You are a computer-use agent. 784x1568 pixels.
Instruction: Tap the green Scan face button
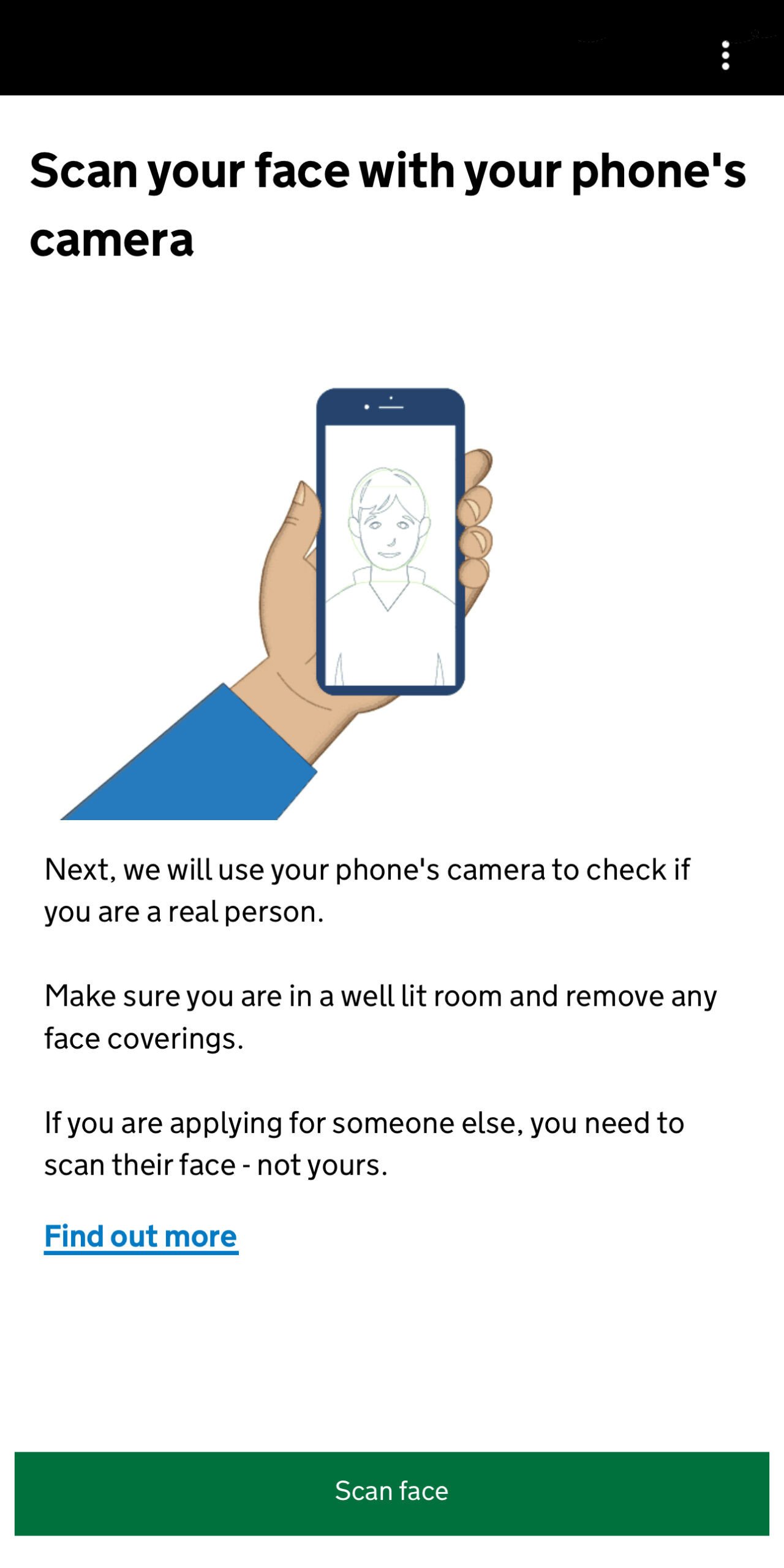392,1493
